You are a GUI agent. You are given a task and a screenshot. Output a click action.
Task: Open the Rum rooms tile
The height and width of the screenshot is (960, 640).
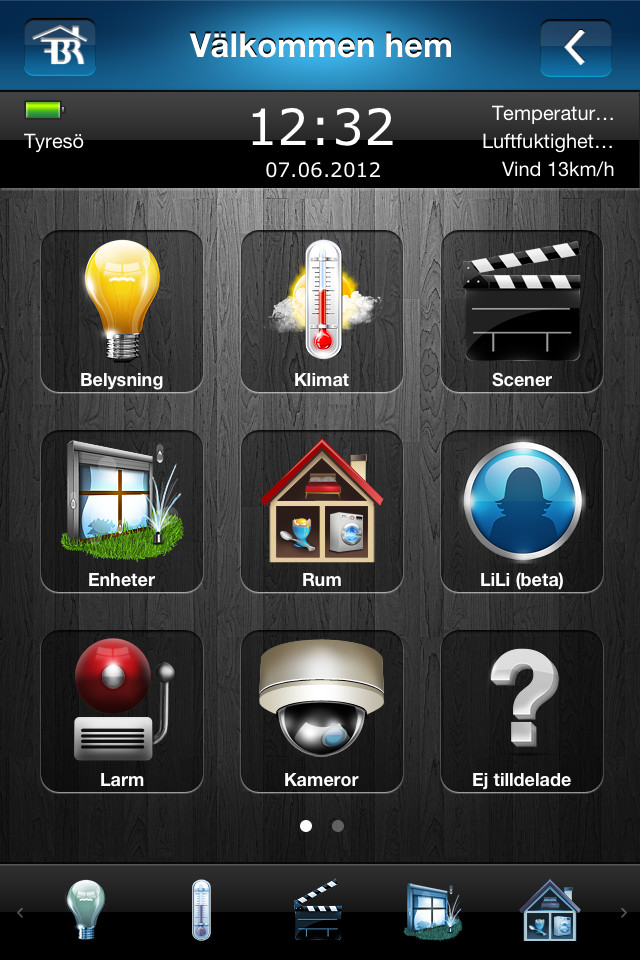click(322, 511)
